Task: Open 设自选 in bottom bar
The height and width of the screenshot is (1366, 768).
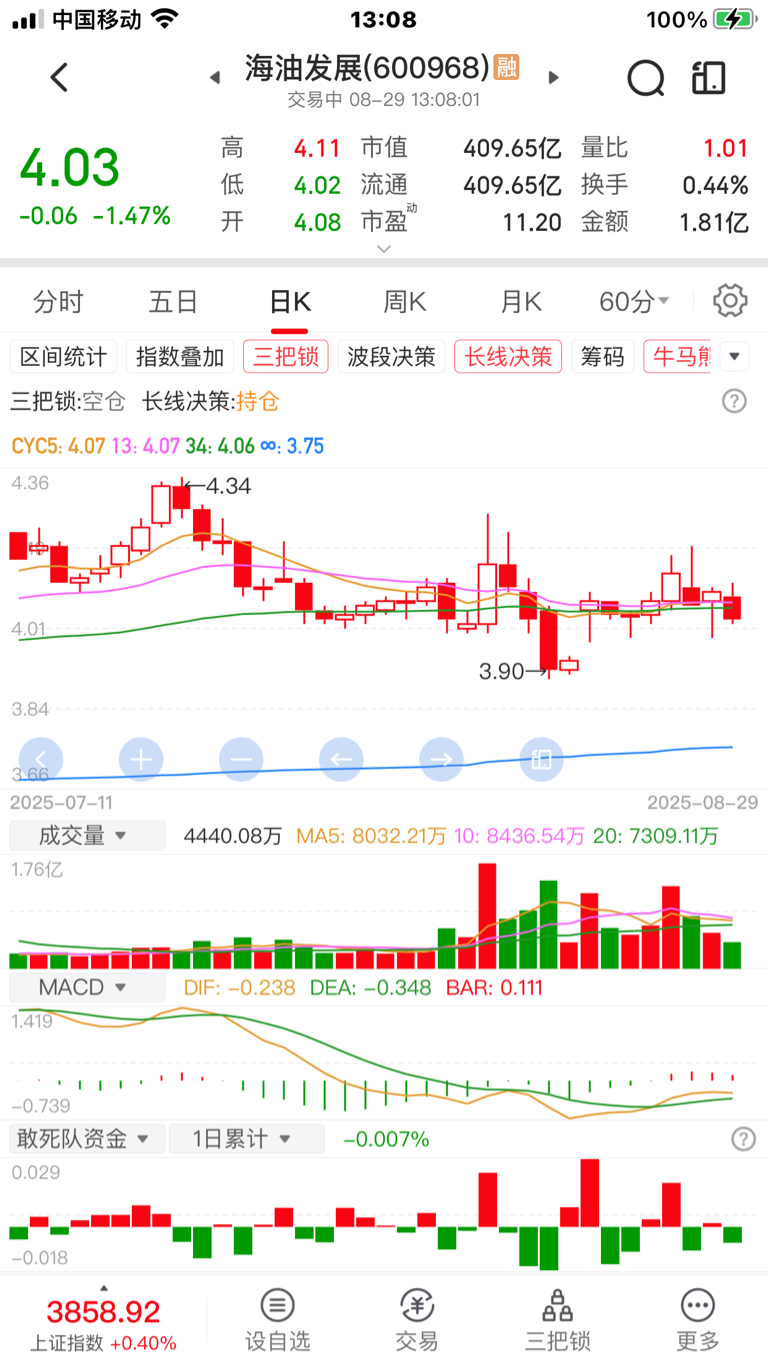Action: (x=278, y=1318)
